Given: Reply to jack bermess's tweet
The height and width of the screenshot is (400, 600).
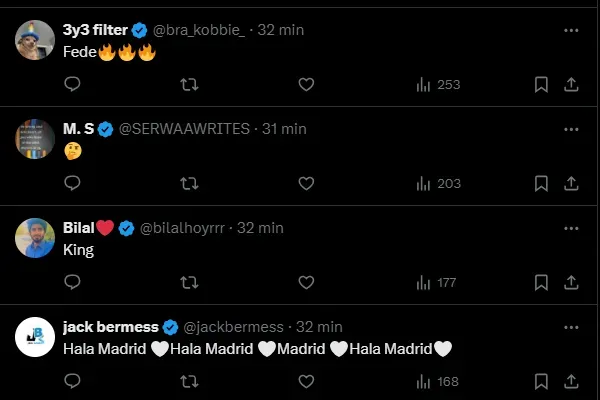Looking at the screenshot, I should point(72,381).
